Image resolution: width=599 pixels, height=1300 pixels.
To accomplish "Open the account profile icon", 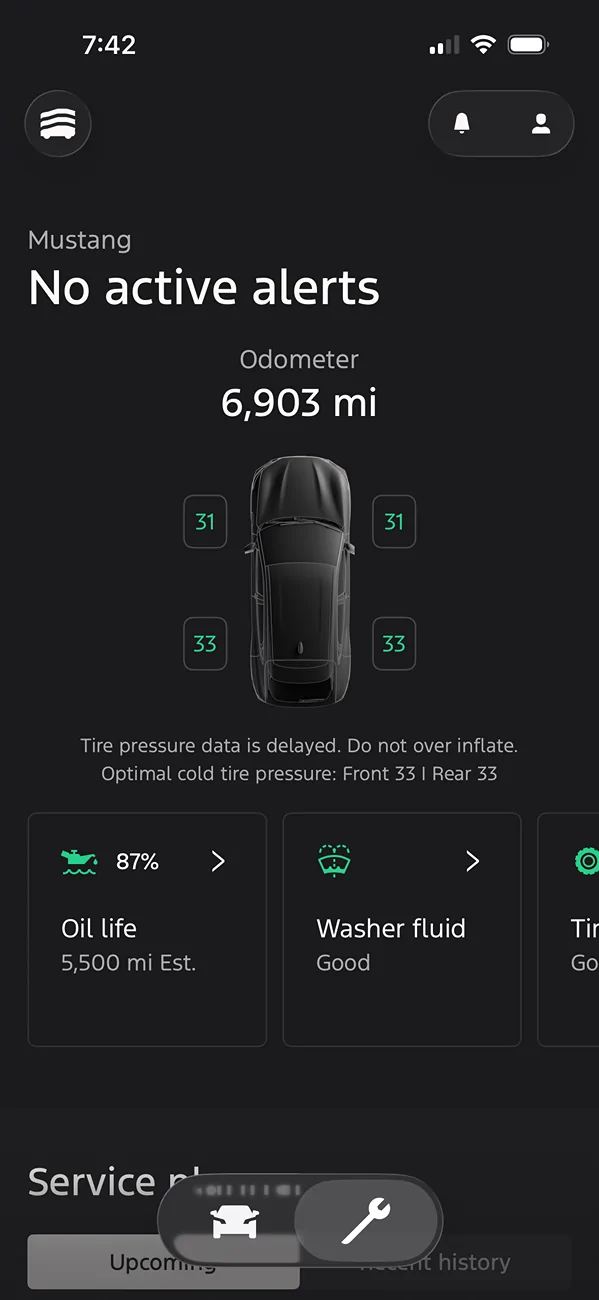I will click(540, 124).
